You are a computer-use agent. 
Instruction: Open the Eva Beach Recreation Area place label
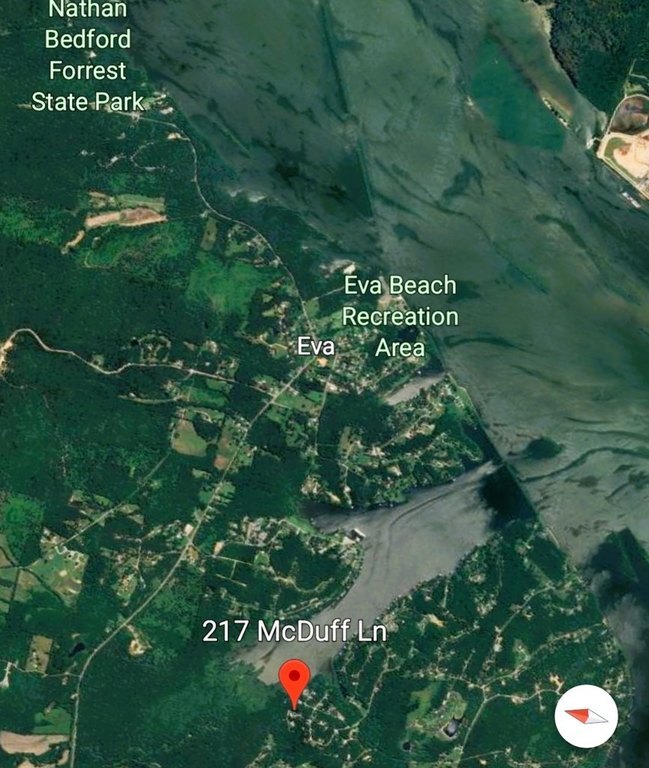point(400,316)
